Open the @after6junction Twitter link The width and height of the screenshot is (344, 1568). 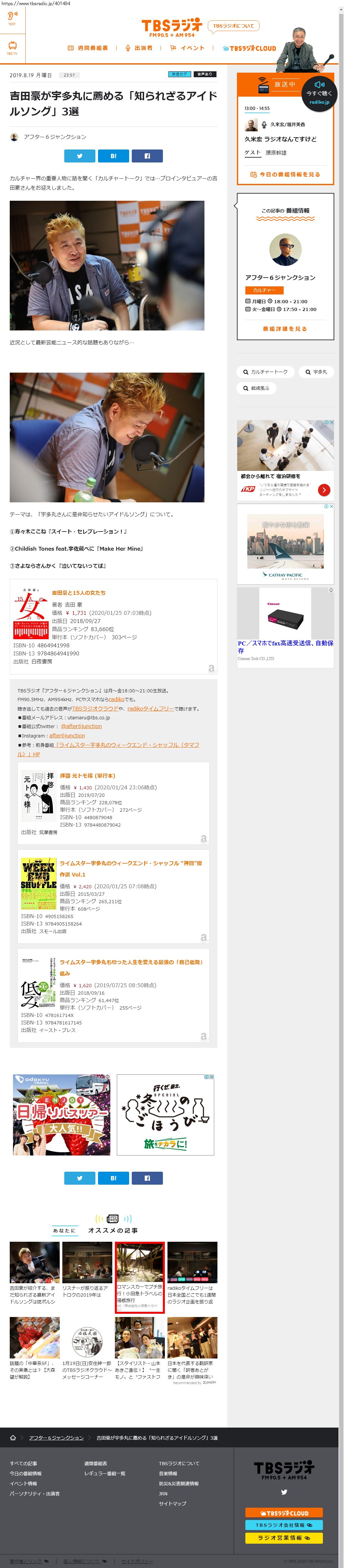pos(81,726)
